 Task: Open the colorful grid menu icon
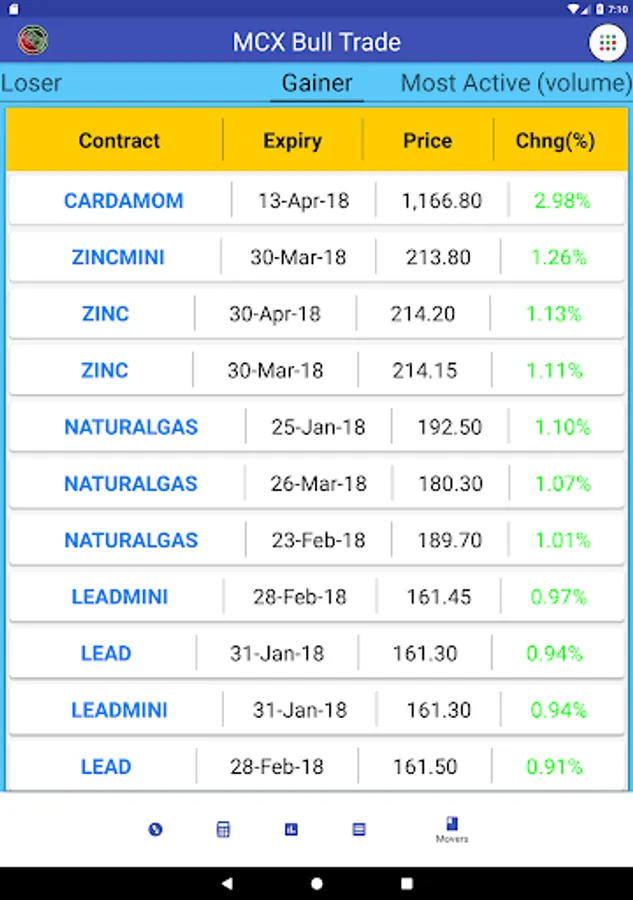pyautogui.click(x=606, y=42)
